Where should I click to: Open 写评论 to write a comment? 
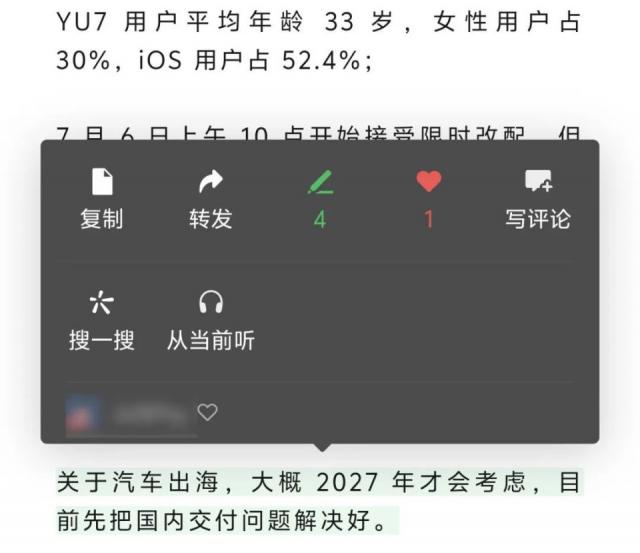(x=537, y=198)
